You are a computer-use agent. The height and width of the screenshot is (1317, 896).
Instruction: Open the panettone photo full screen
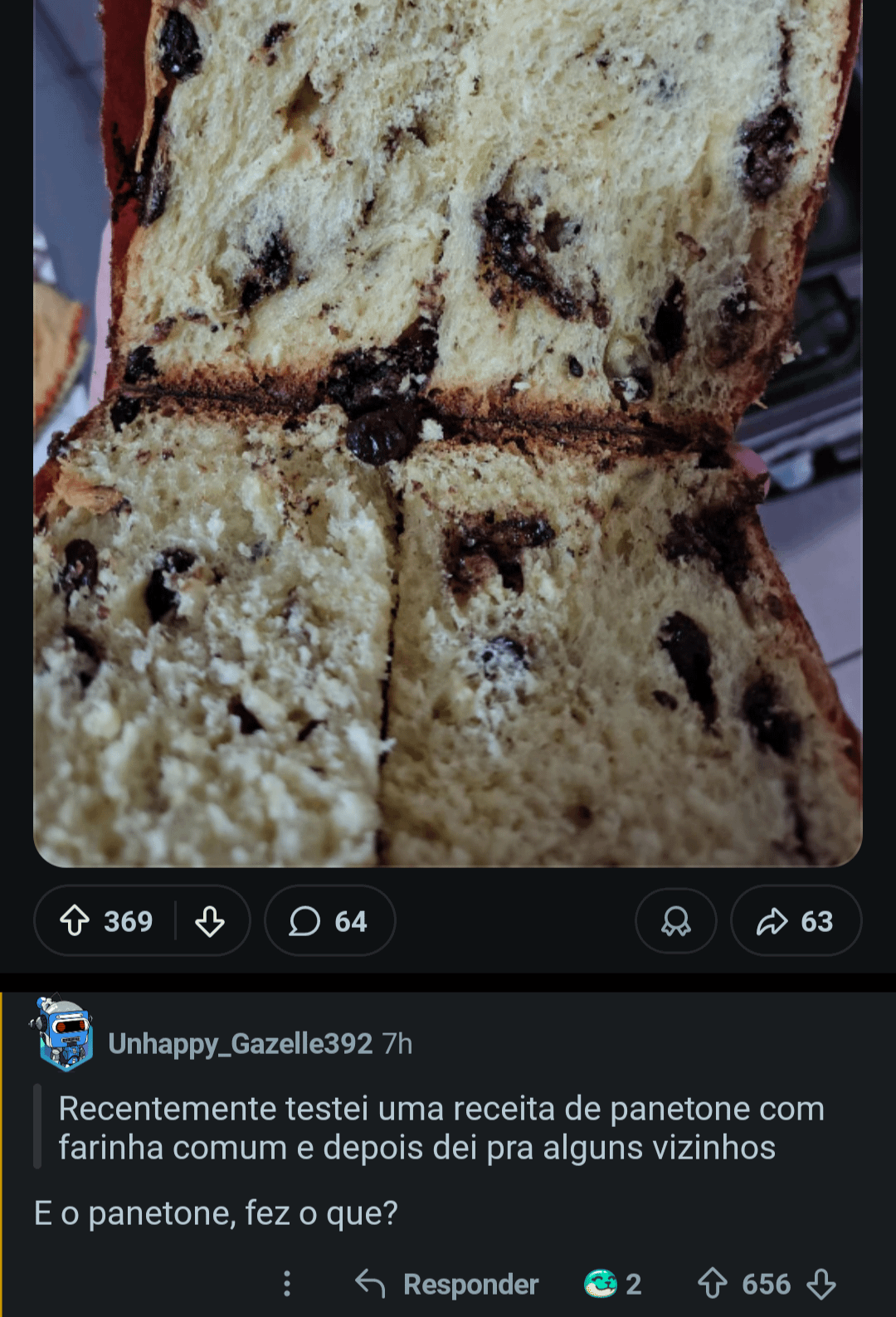448,432
